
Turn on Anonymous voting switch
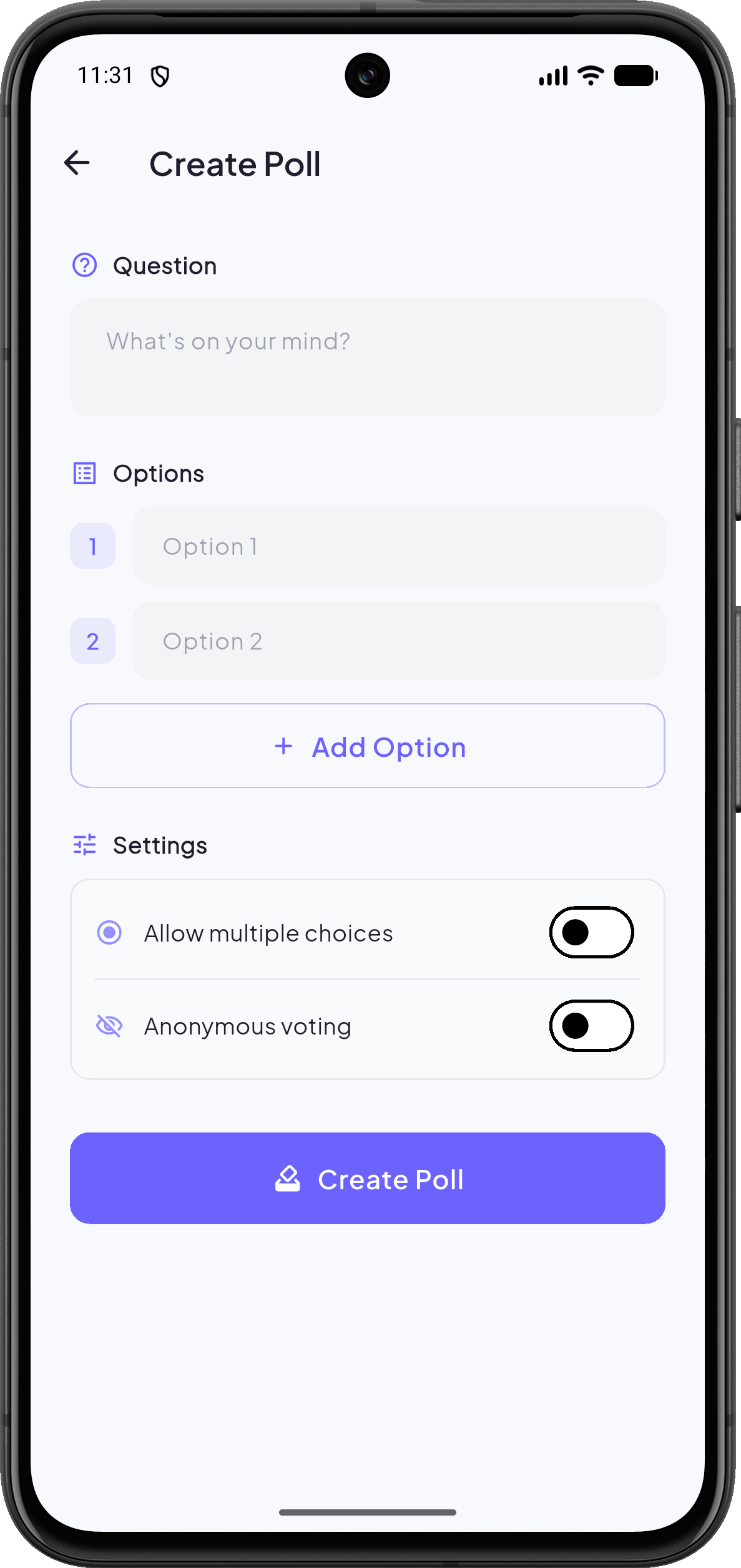pyautogui.click(x=591, y=1025)
